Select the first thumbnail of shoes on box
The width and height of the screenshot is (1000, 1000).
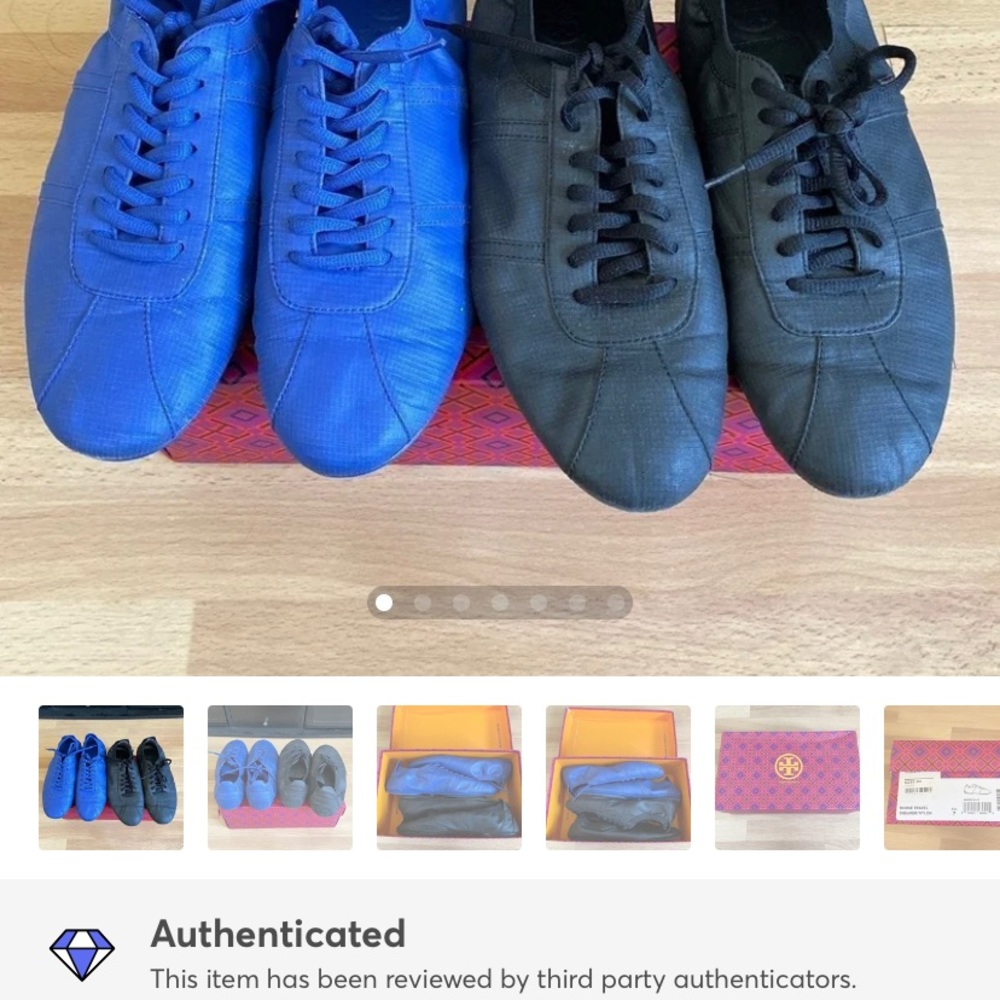111,777
